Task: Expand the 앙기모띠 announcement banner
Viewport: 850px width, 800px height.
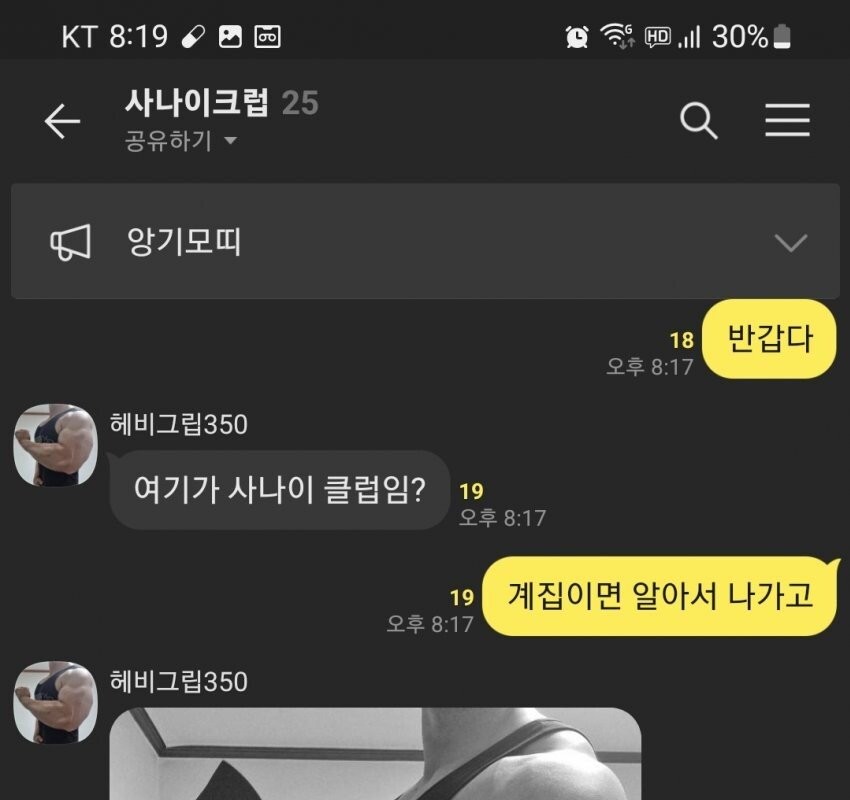Action: 790,242
